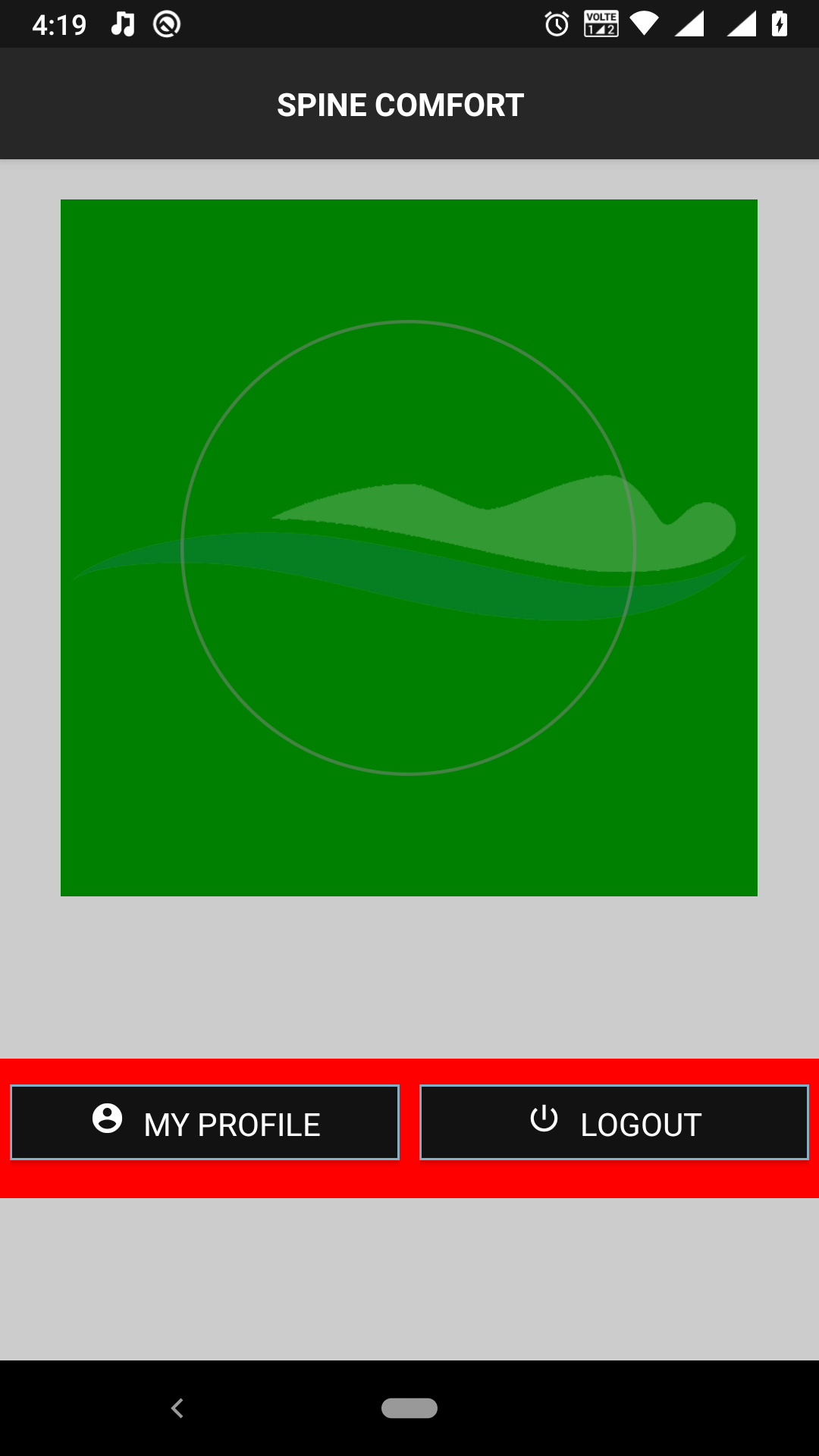Tap the battery charging icon
Viewport: 819px width, 1456px height.
pos(780,24)
